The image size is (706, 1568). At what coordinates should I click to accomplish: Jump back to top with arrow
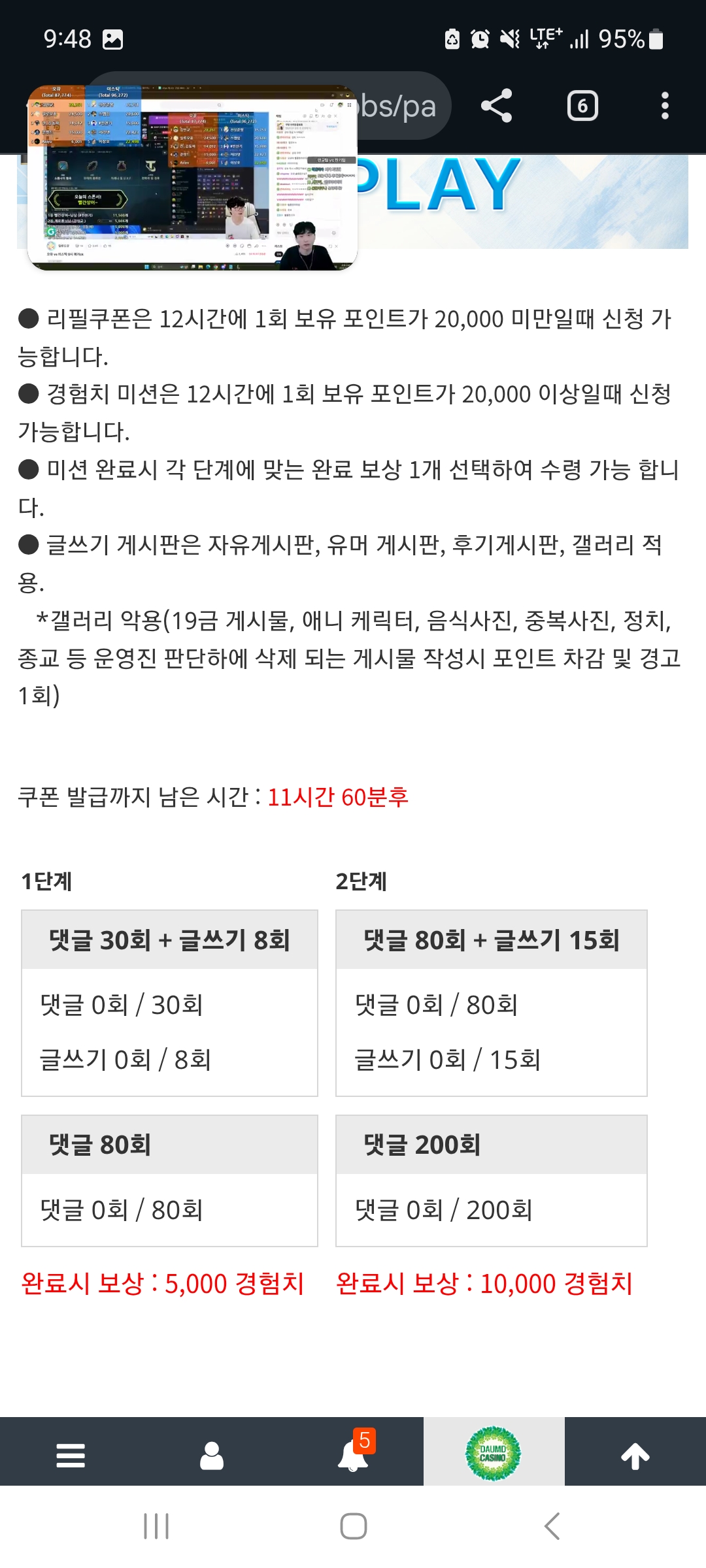[x=635, y=1455]
